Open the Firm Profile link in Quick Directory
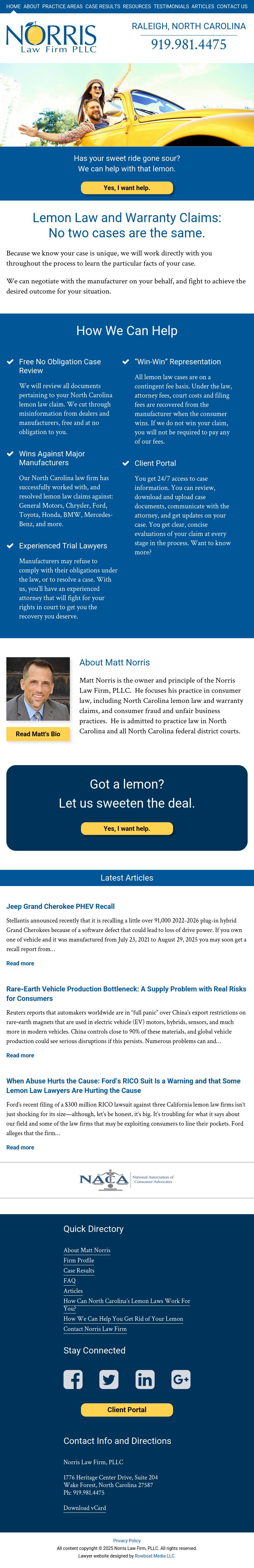This screenshot has height=1568, width=254. click(78, 1260)
